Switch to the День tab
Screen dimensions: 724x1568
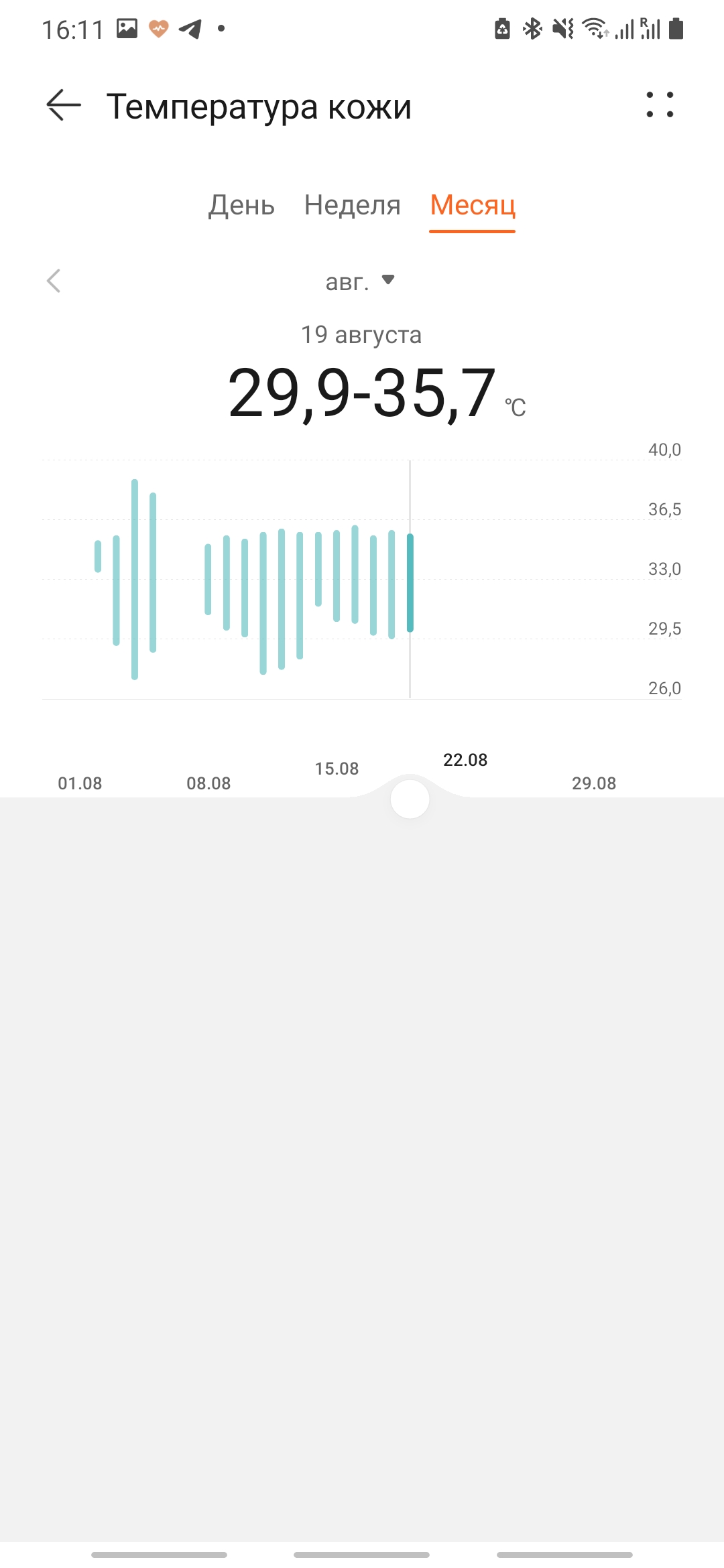coord(241,205)
